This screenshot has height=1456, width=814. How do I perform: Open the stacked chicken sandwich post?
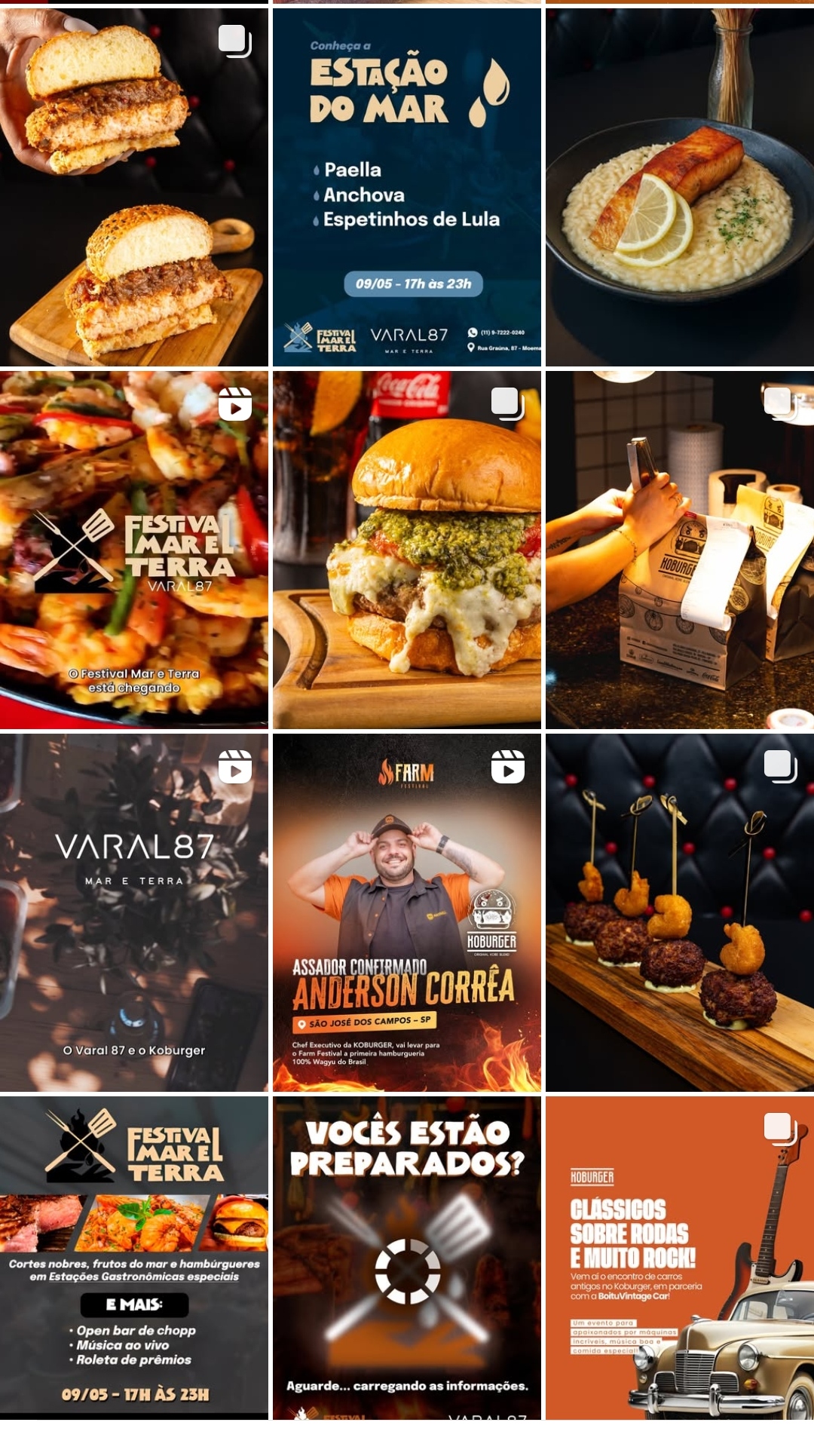coord(133,187)
